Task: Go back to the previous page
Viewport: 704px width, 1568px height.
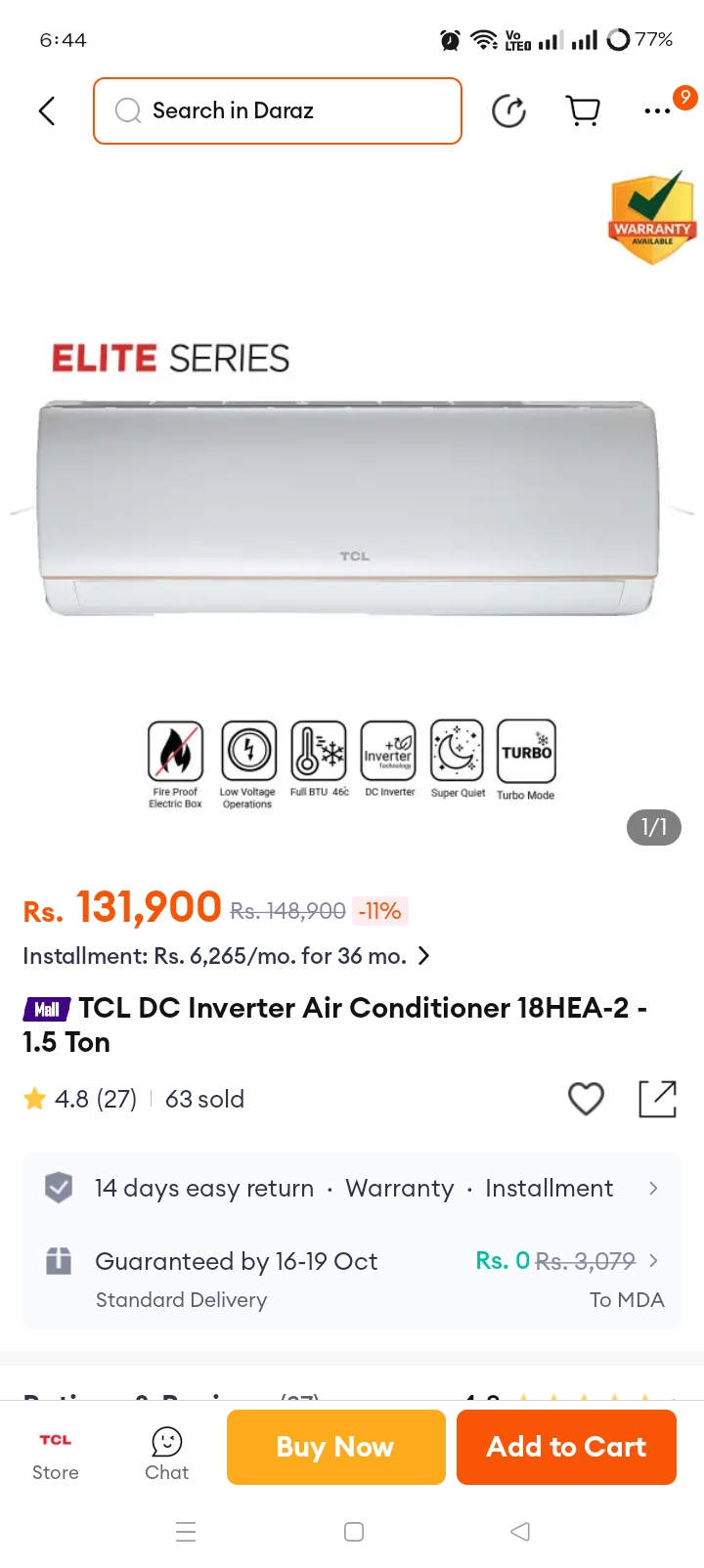Action: (x=46, y=110)
